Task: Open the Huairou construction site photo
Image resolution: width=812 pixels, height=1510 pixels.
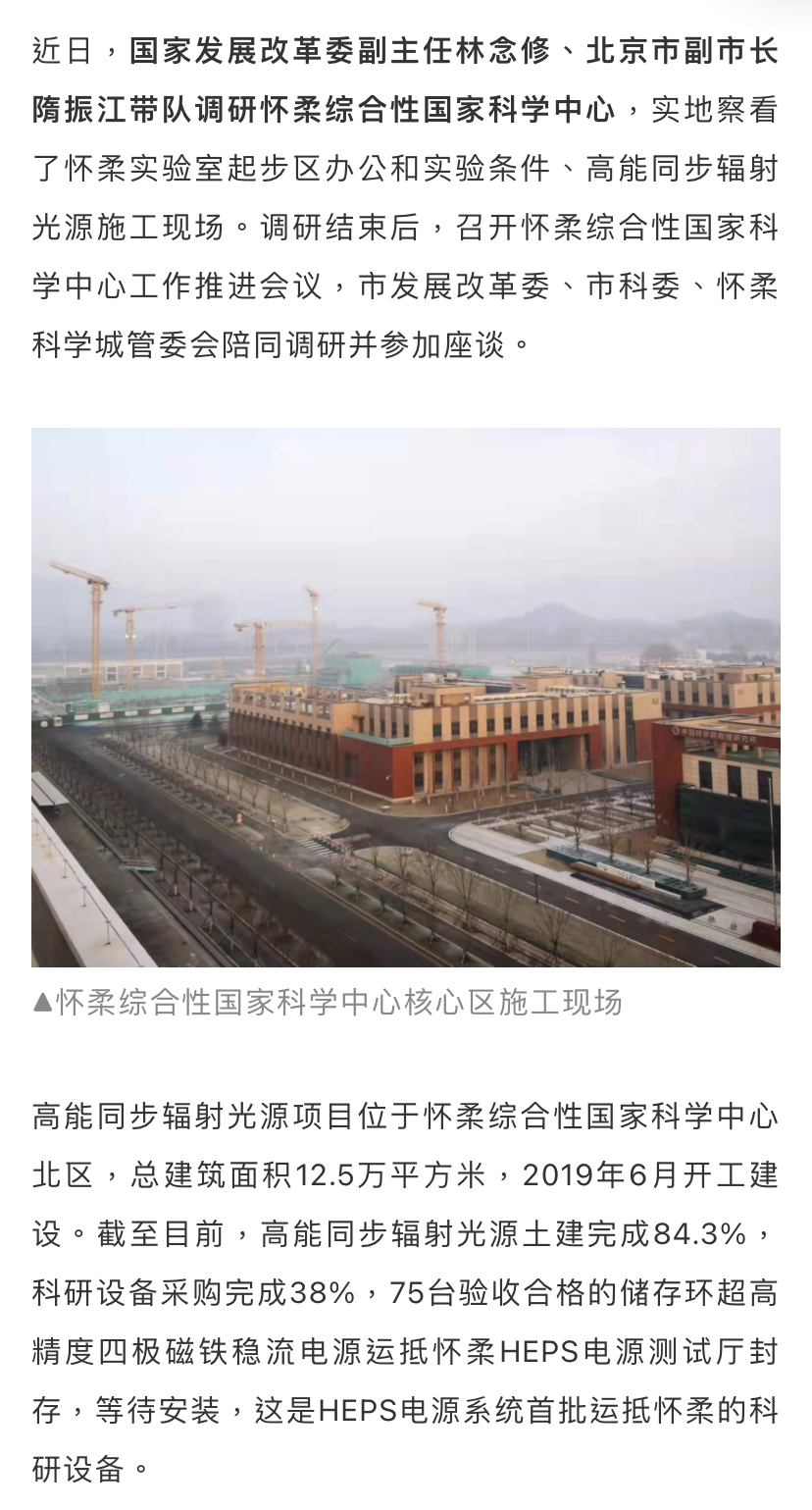Action: tap(405, 697)
